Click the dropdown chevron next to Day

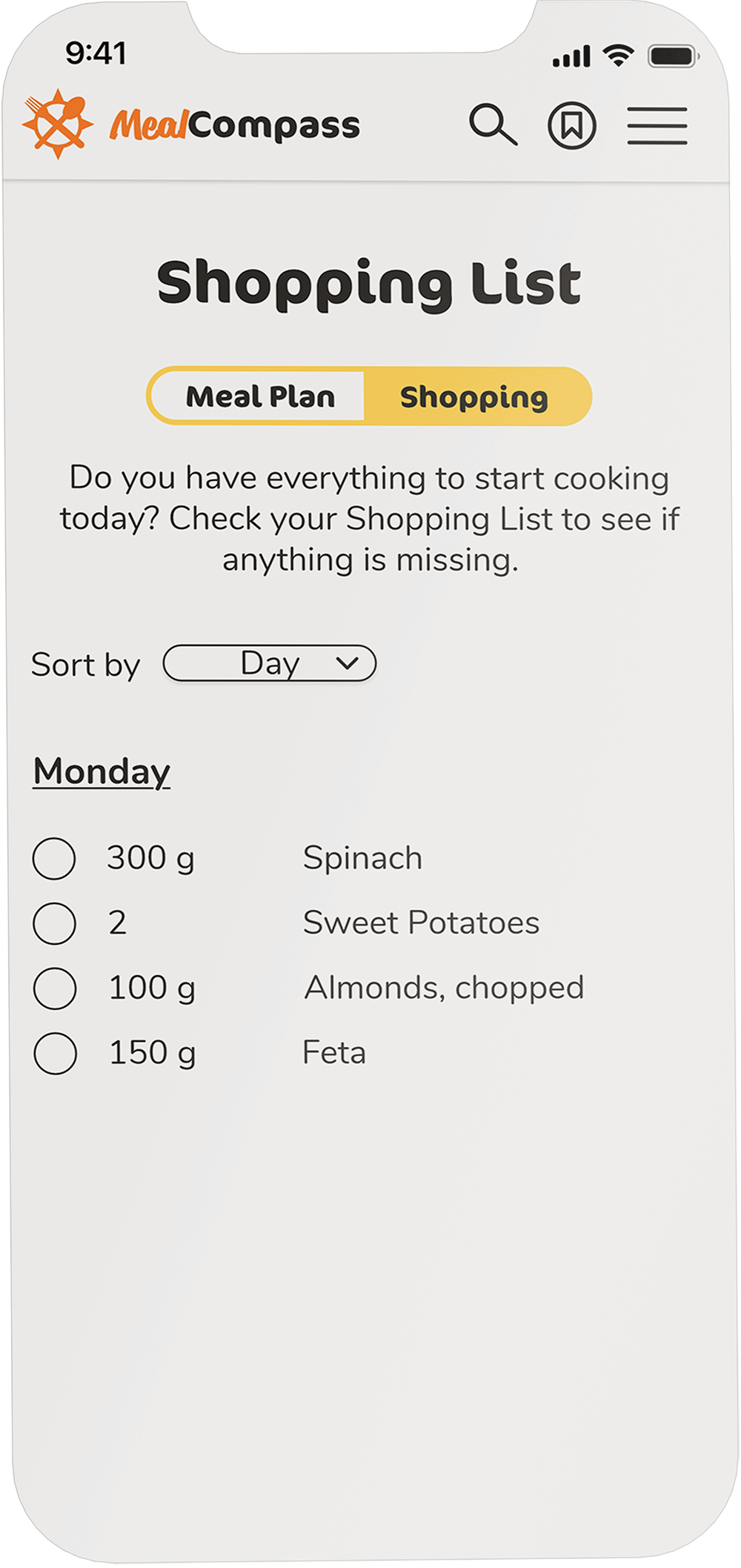point(348,665)
